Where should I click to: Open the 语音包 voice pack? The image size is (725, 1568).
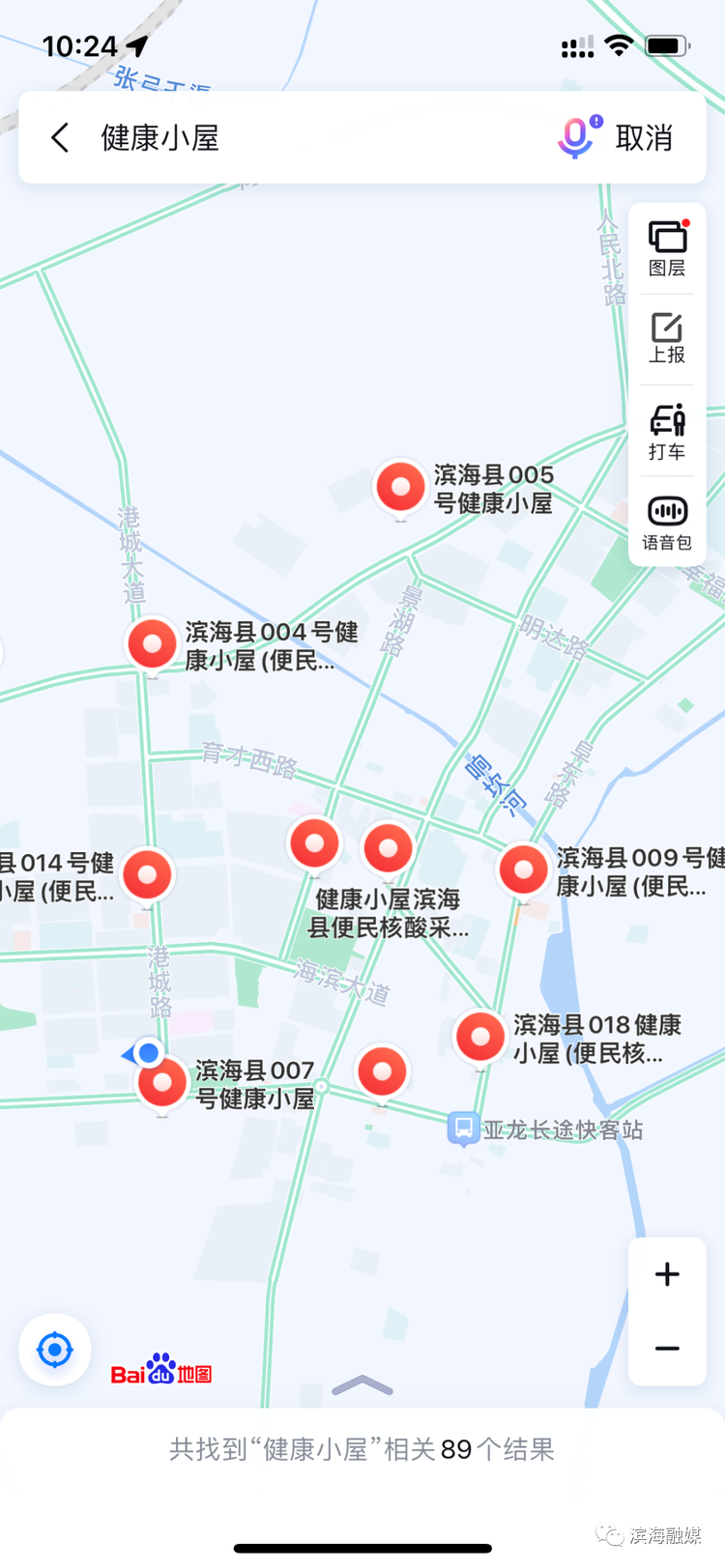pyautogui.click(x=667, y=523)
